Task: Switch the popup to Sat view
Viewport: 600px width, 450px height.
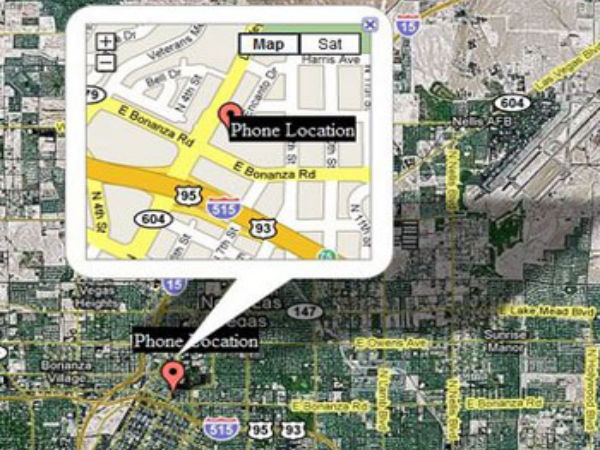Action: 328,44
